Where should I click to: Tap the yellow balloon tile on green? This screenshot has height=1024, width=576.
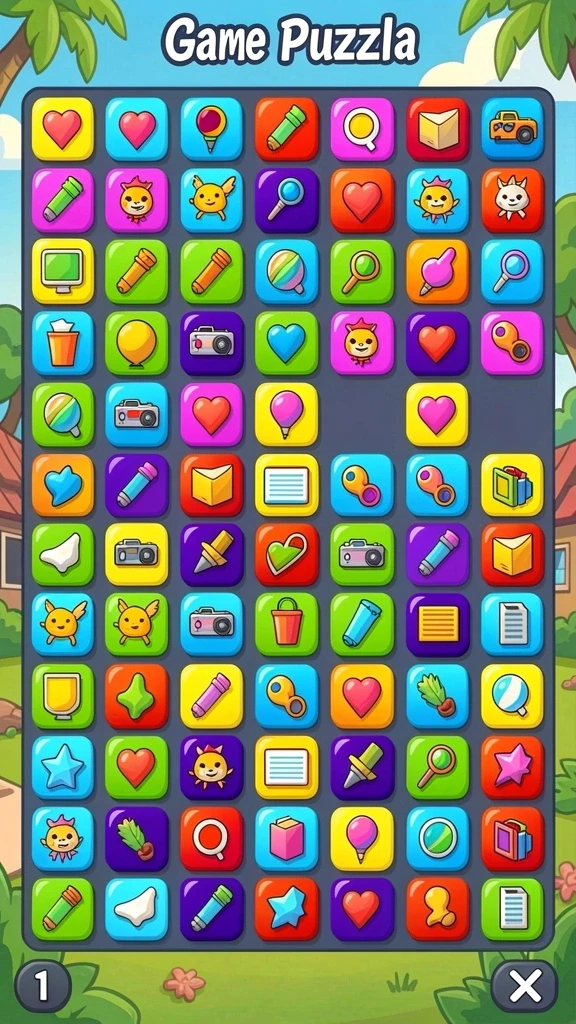click(x=136, y=343)
